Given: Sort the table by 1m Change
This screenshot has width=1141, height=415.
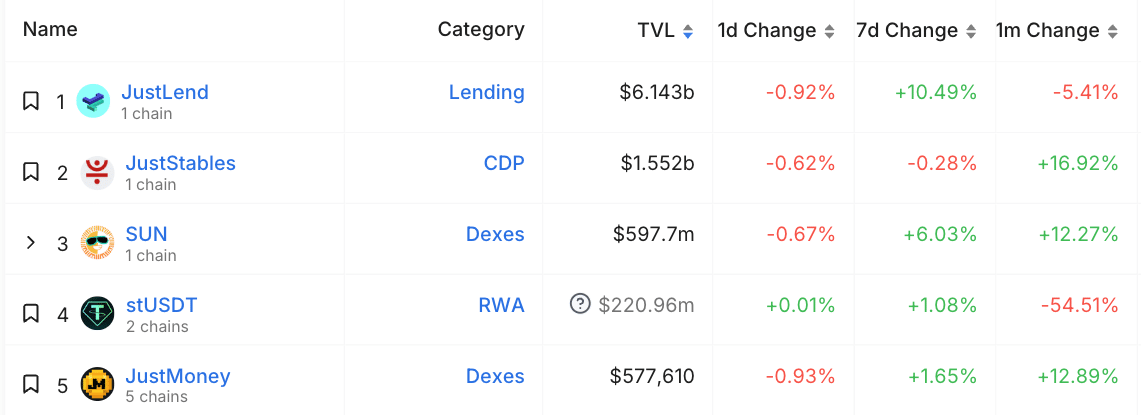Looking at the screenshot, I should [1056, 30].
